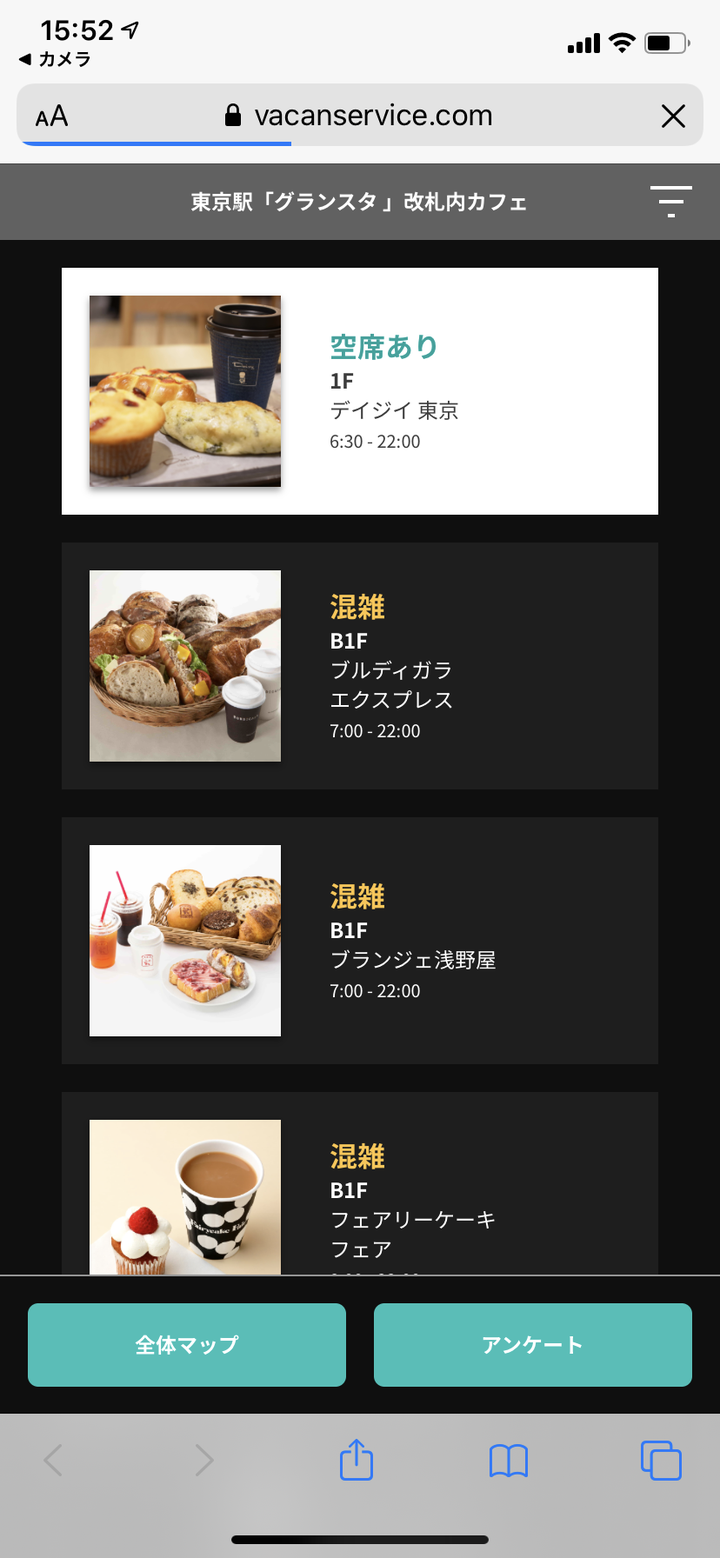Viewport: 720px width, 1558px height.
Task: Tap the vacanservice.com address bar
Action: pyautogui.click(x=360, y=116)
